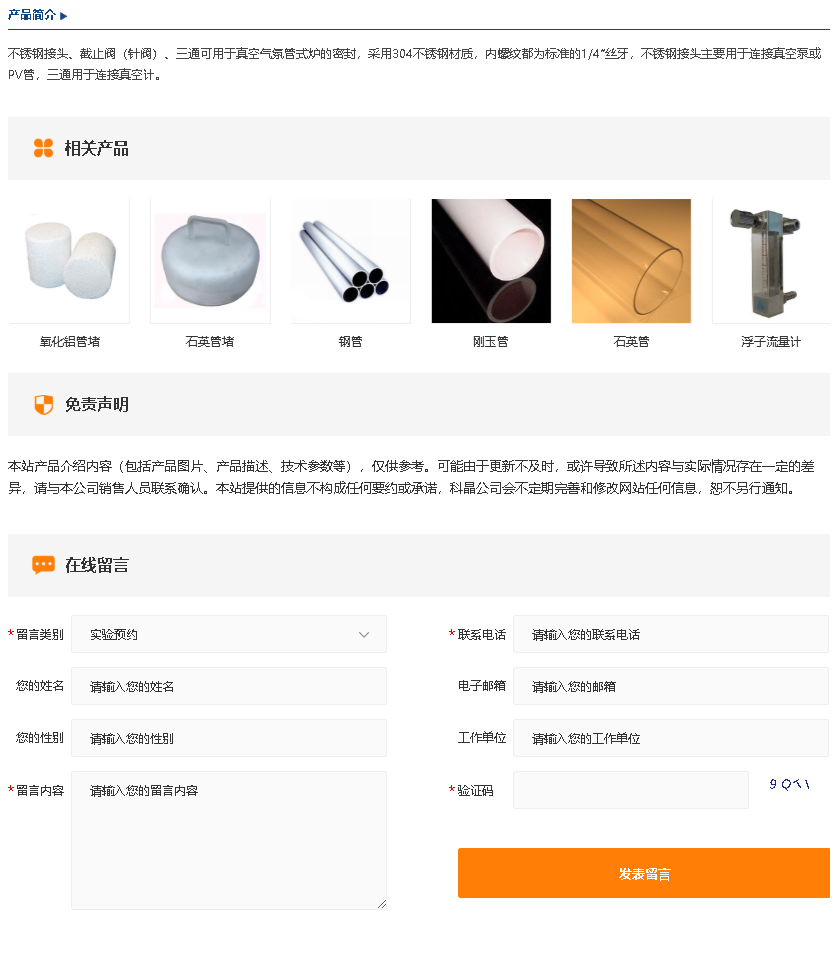Focus the 工作单位 input field

click(670, 738)
